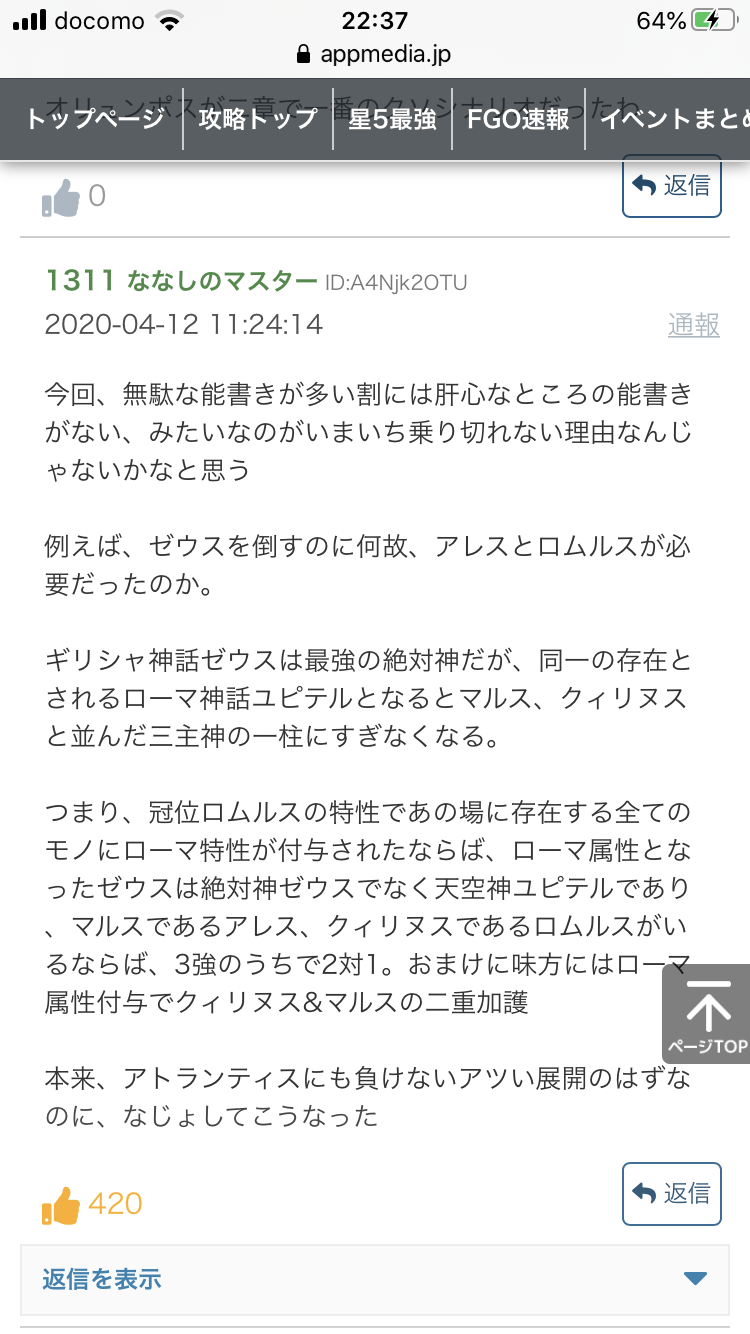Like the comment showing 0 likes

click(60, 197)
